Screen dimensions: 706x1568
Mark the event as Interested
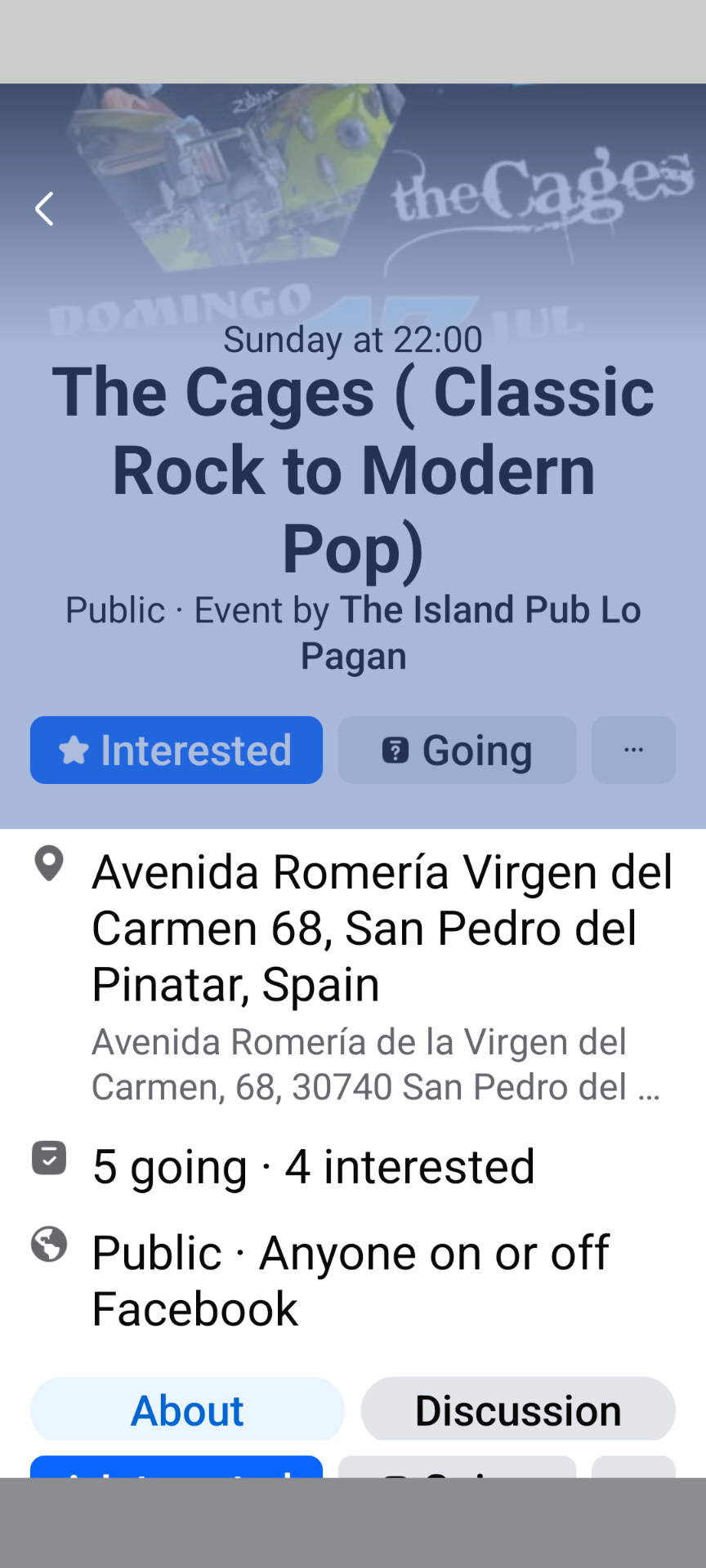point(176,750)
